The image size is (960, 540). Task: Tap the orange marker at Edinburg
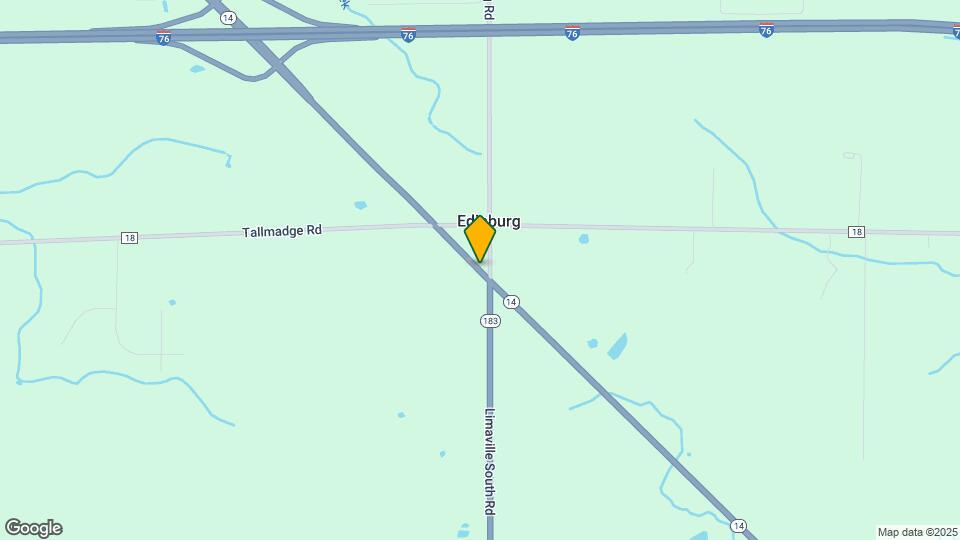pyautogui.click(x=480, y=238)
